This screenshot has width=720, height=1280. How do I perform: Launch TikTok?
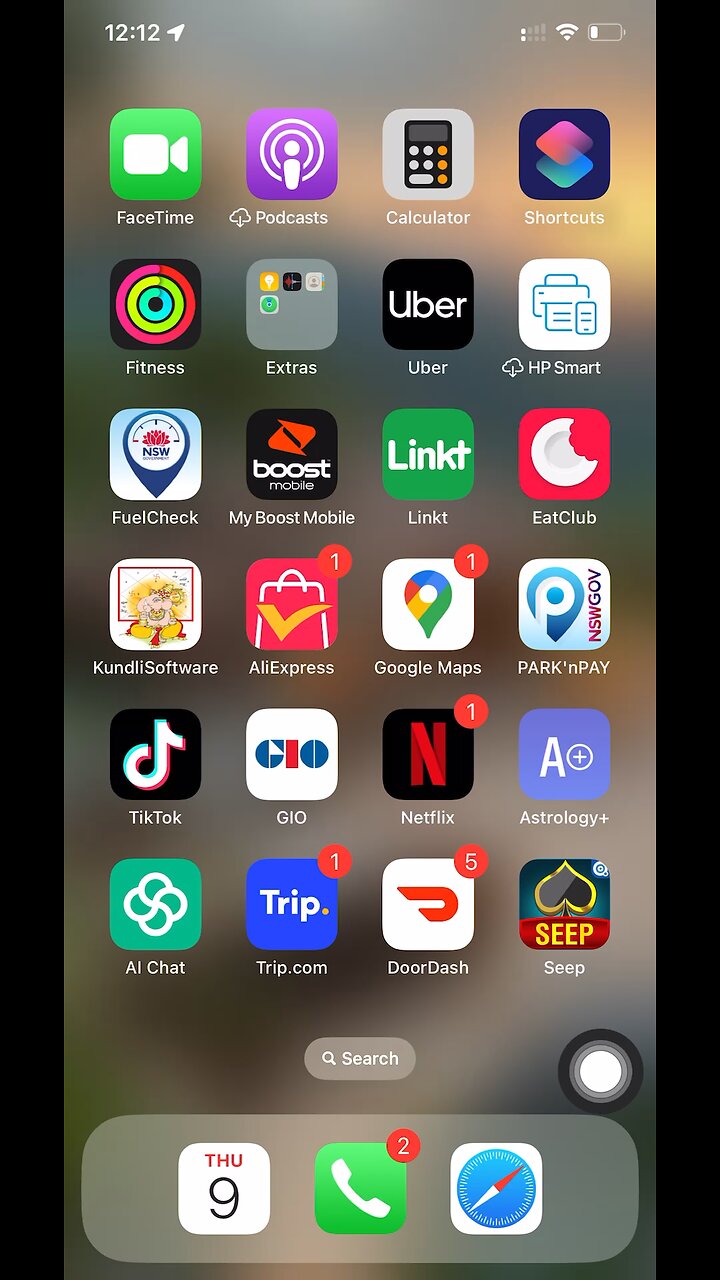(155, 755)
